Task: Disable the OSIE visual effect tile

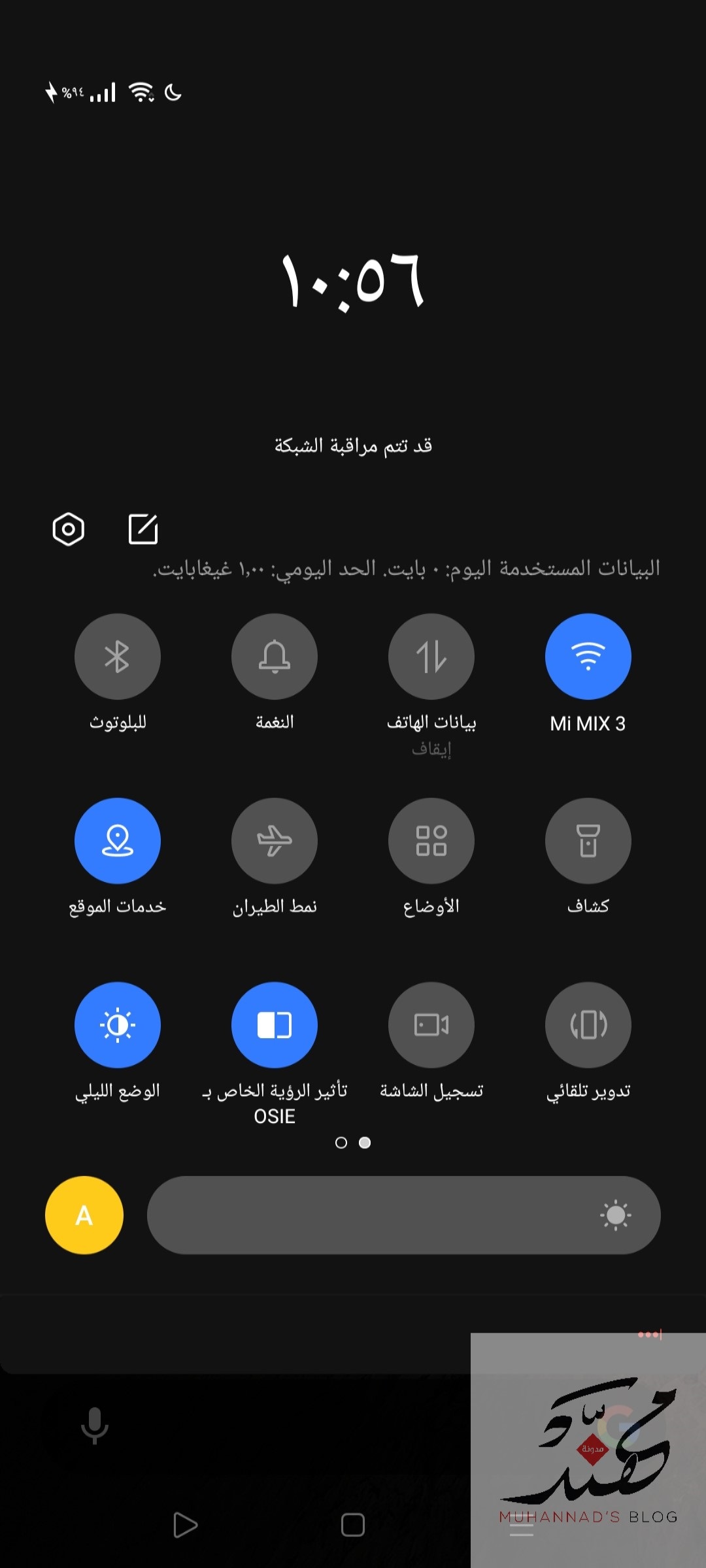Action: pos(275,1024)
